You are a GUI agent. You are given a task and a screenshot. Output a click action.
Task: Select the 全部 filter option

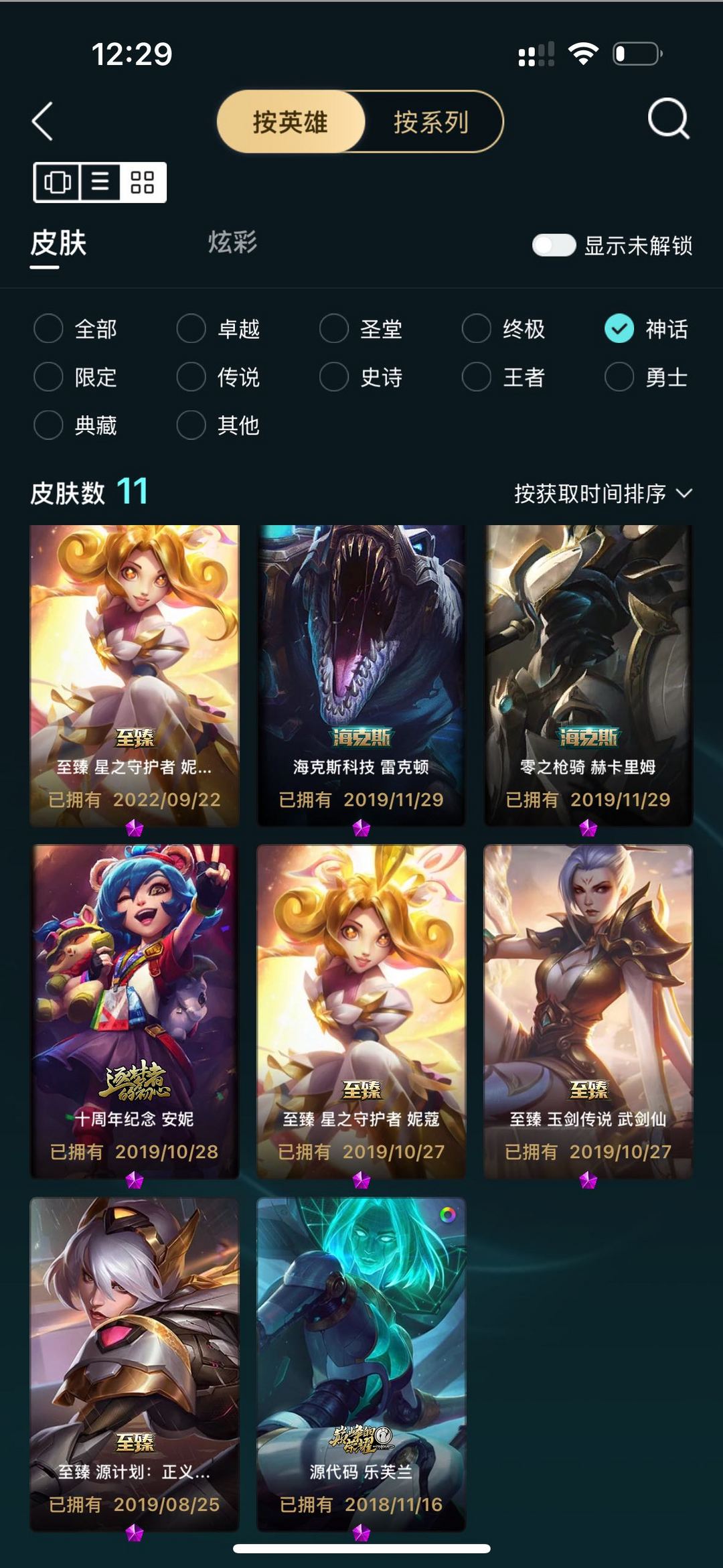point(76,329)
